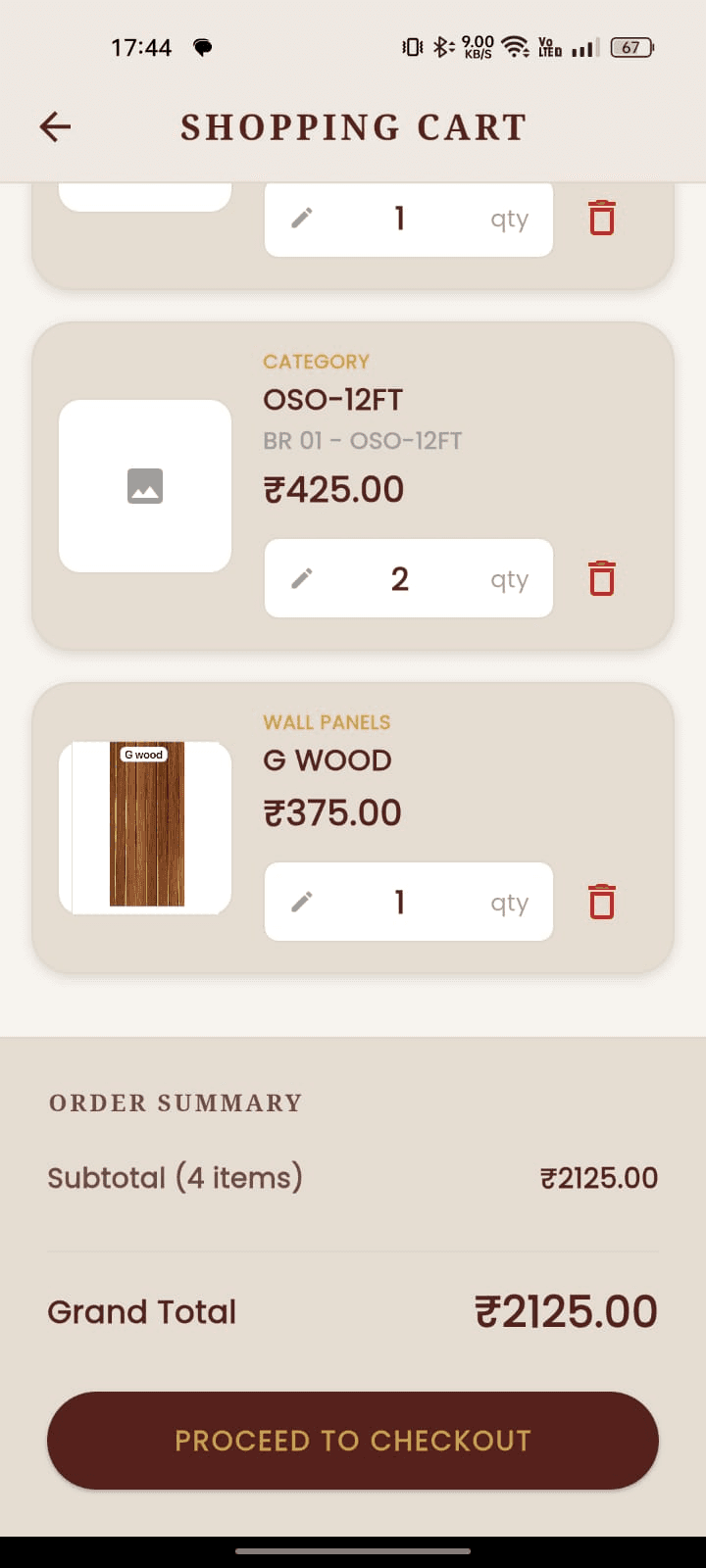Image resolution: width=706 pixels, height=1568 pixels.
Task: Edit quantity of the G WOOD item
Action: 302,902
